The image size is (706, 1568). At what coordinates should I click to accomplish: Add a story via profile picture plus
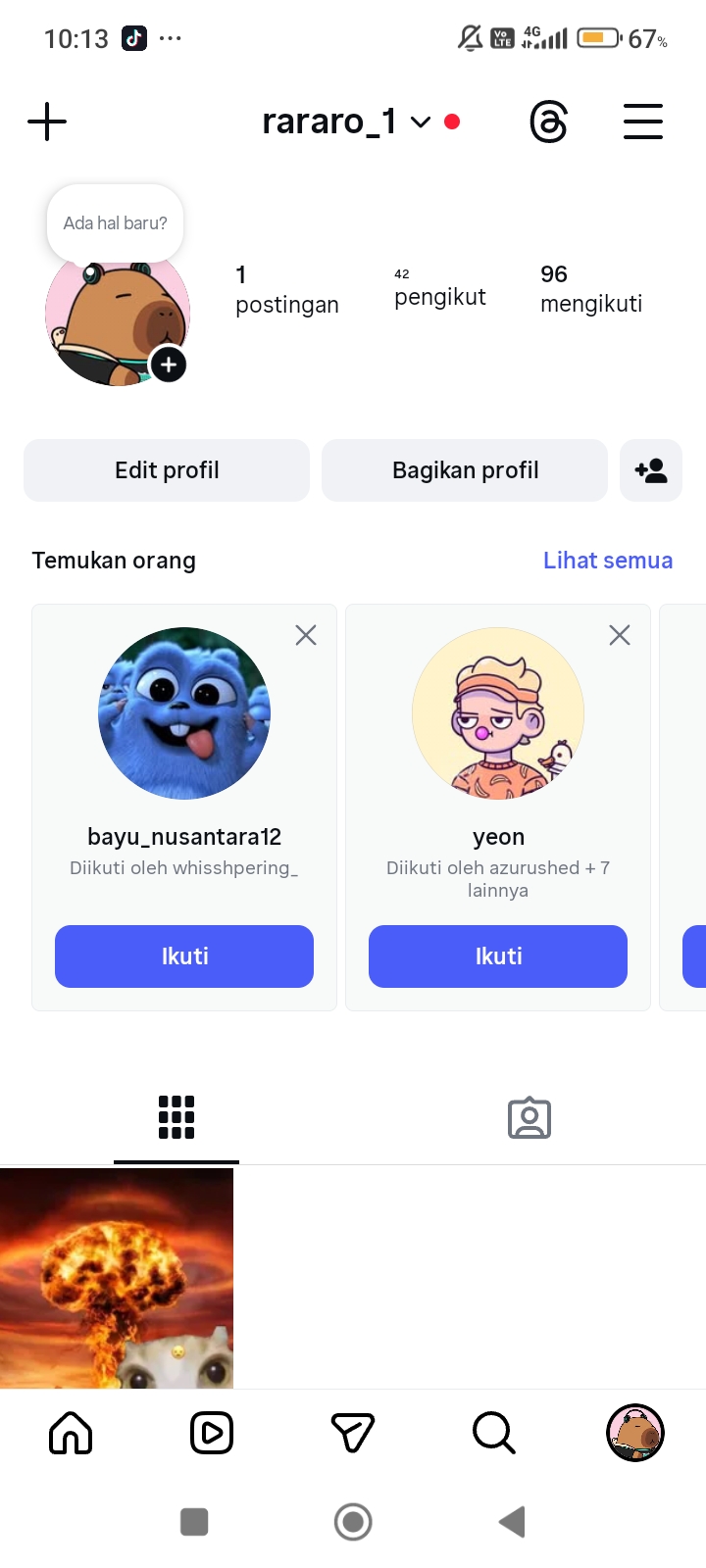(x=169, y=366)
